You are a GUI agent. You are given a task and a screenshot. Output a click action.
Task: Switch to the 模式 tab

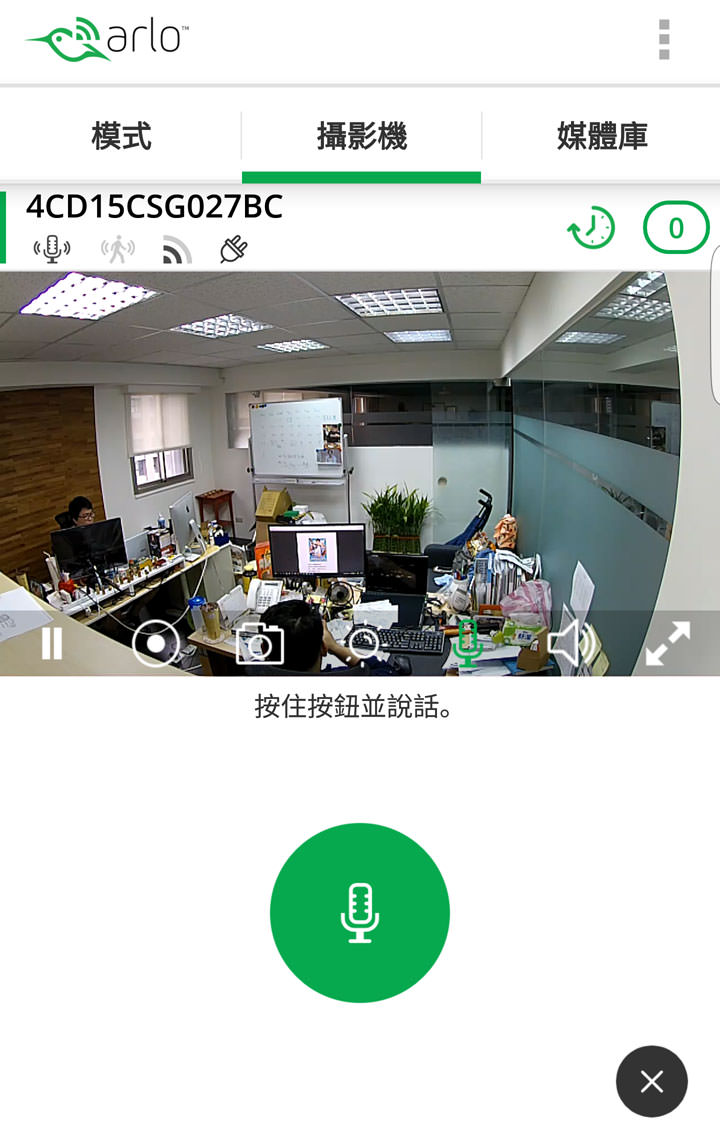(x=121, y=136)
